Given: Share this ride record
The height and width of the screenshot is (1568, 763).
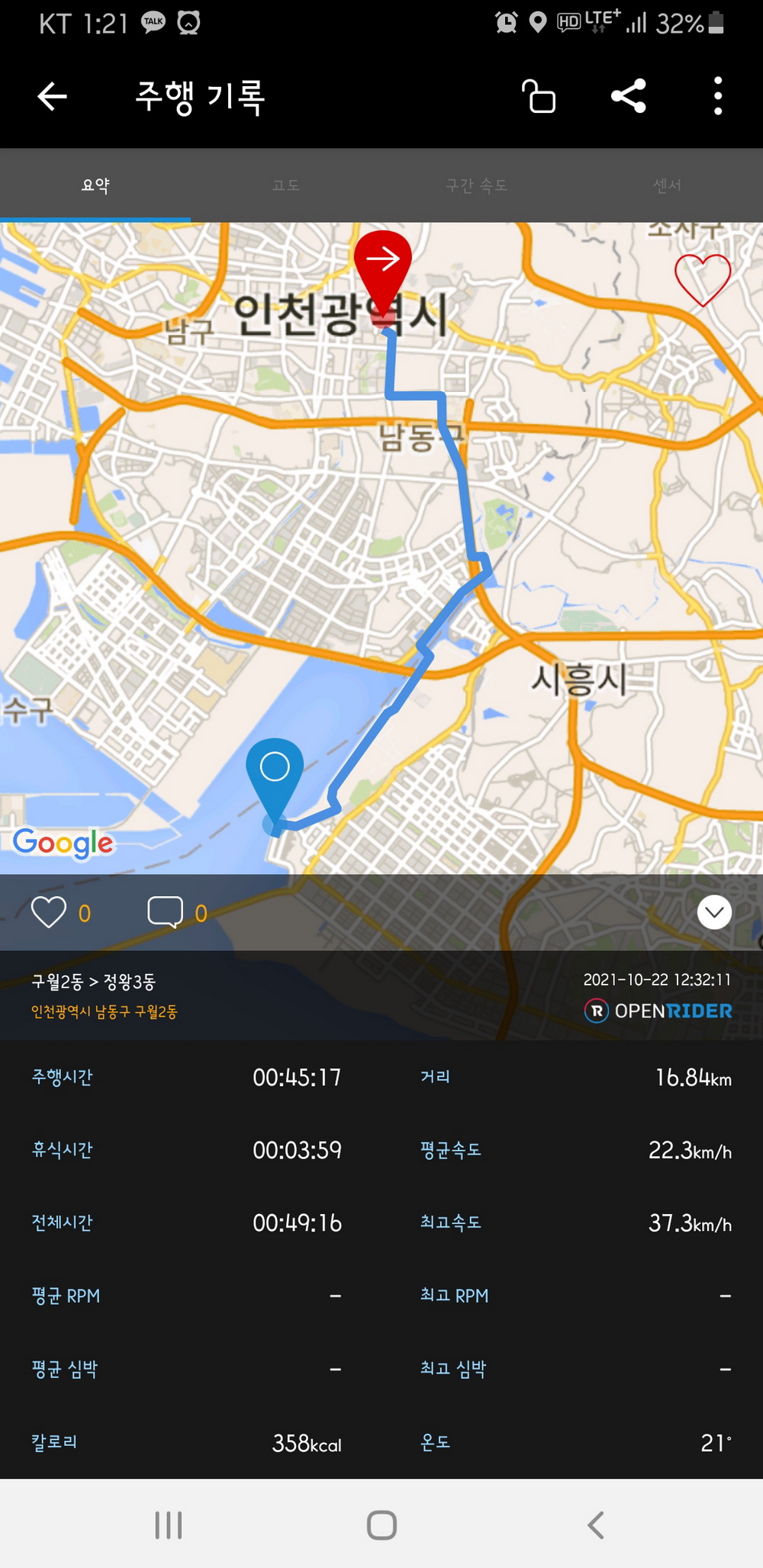Looking at the screenshot, I should (629, 96).
